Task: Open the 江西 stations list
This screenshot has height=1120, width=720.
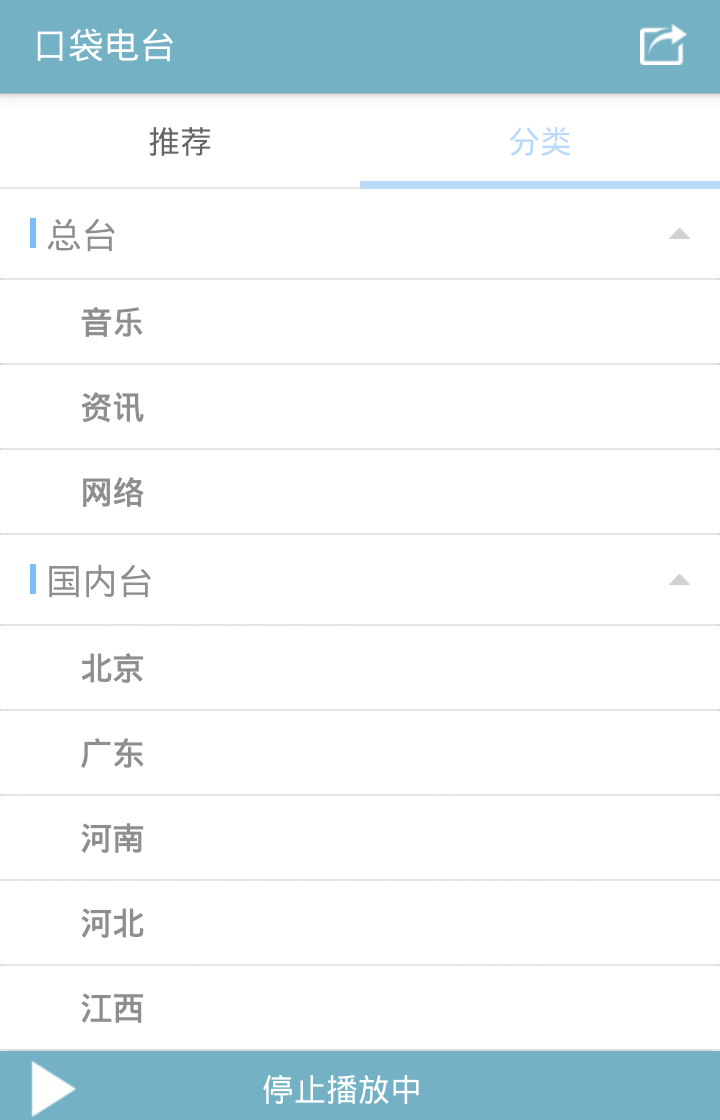Action: (112, 1009)
